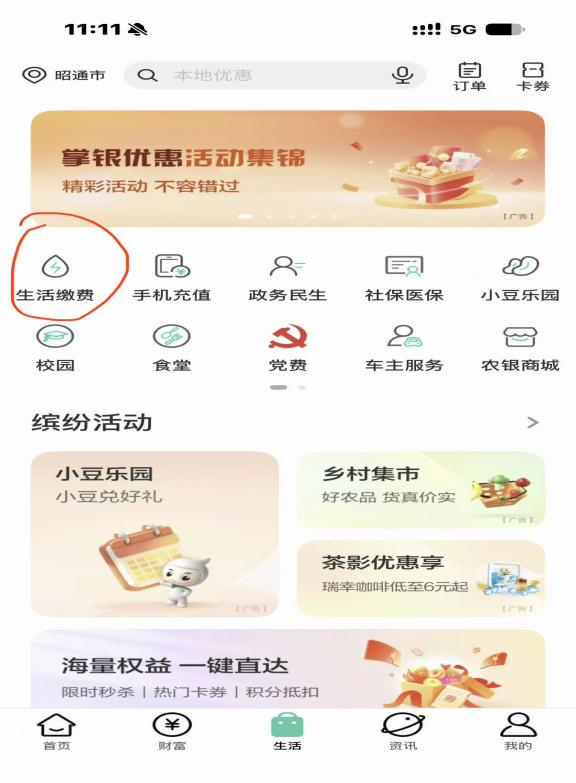Open the 食堂 canteen shortcut
The height and width of the screenshot is (783, 576).
(172, 348)
